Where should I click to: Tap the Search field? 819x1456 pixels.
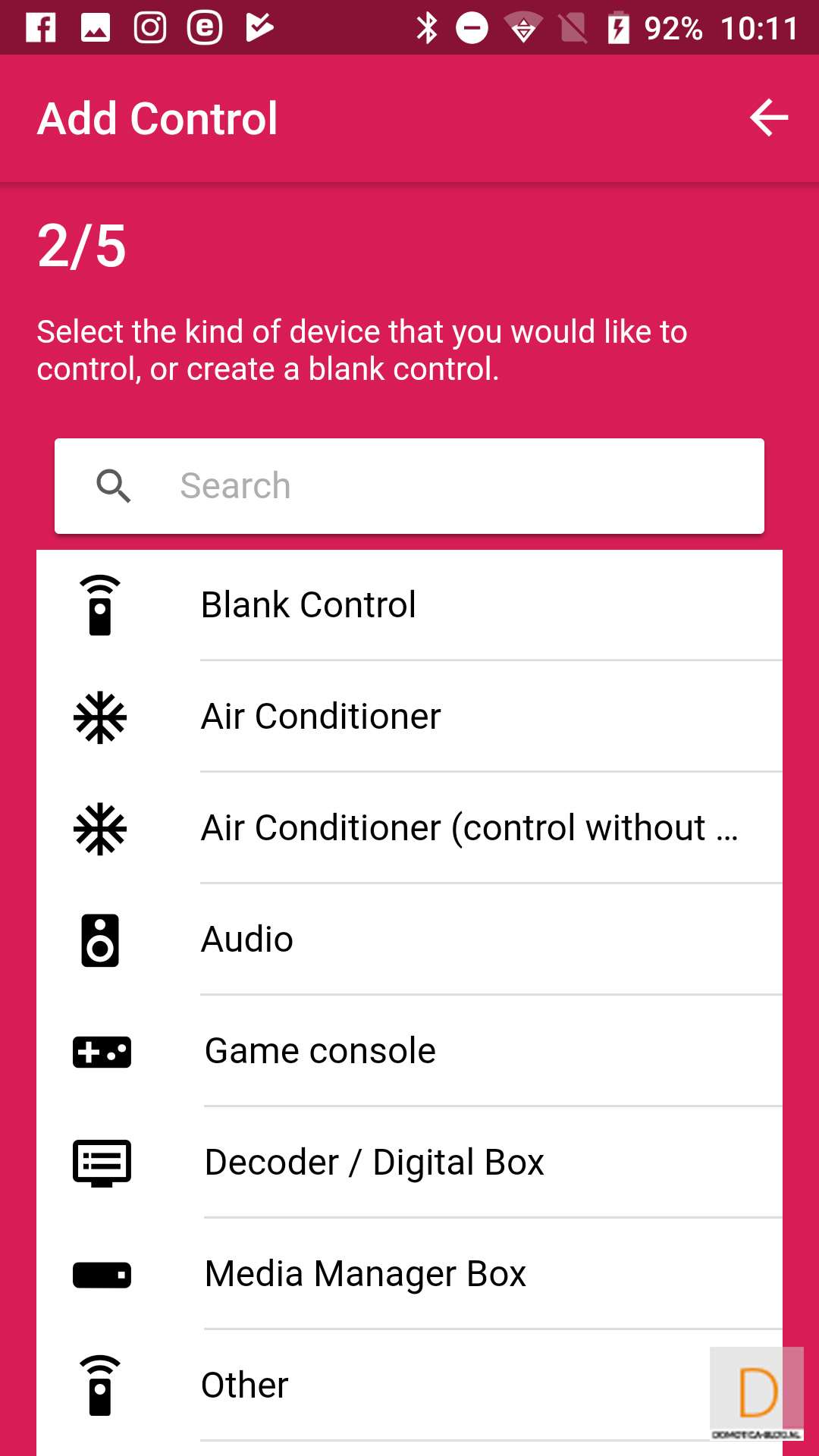tap(409, 486)
